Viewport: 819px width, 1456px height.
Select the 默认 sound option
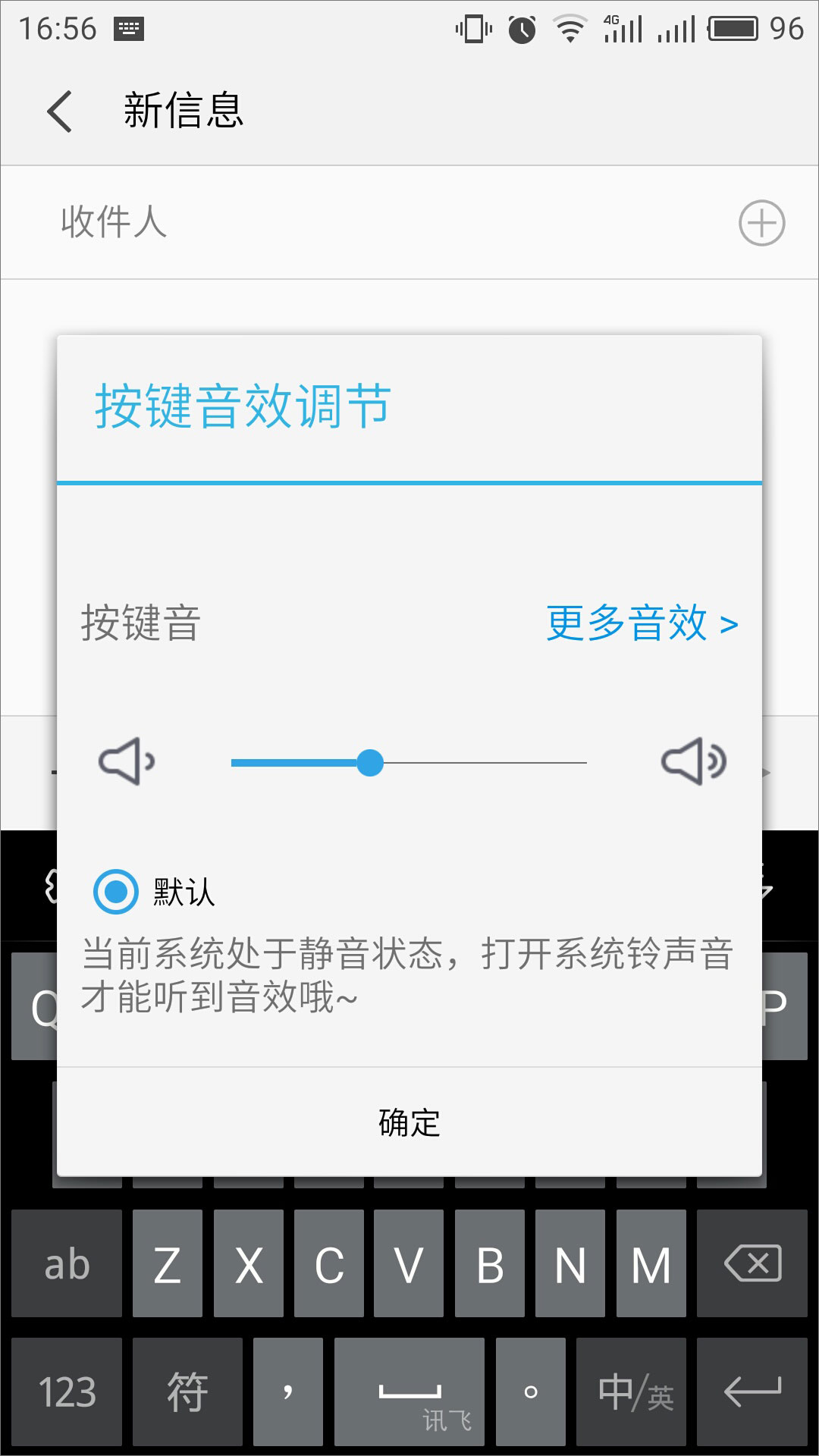click(x=116, y=891)
